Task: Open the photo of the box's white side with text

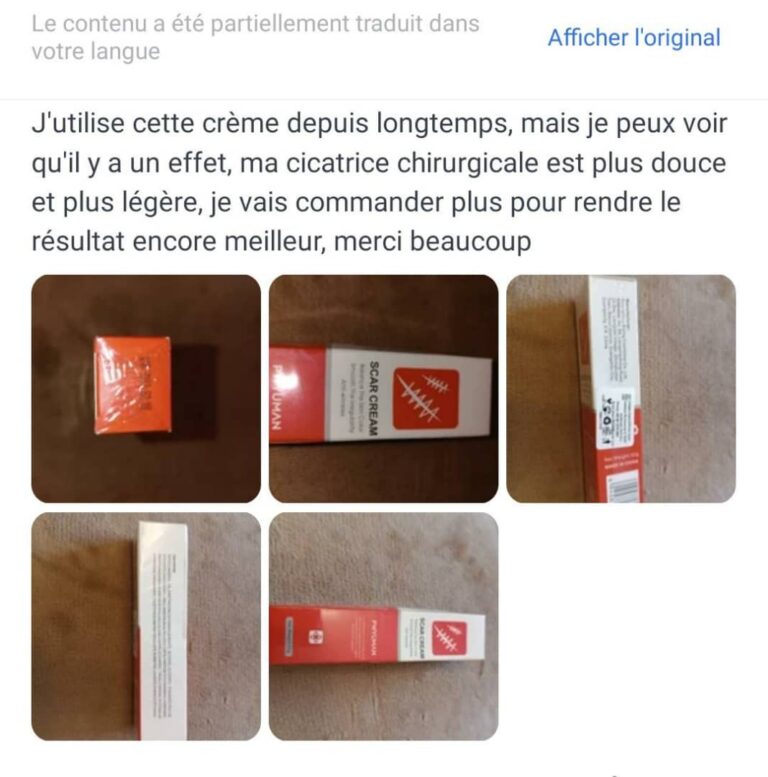Action: pyautogui.click(x=146, y=626)
